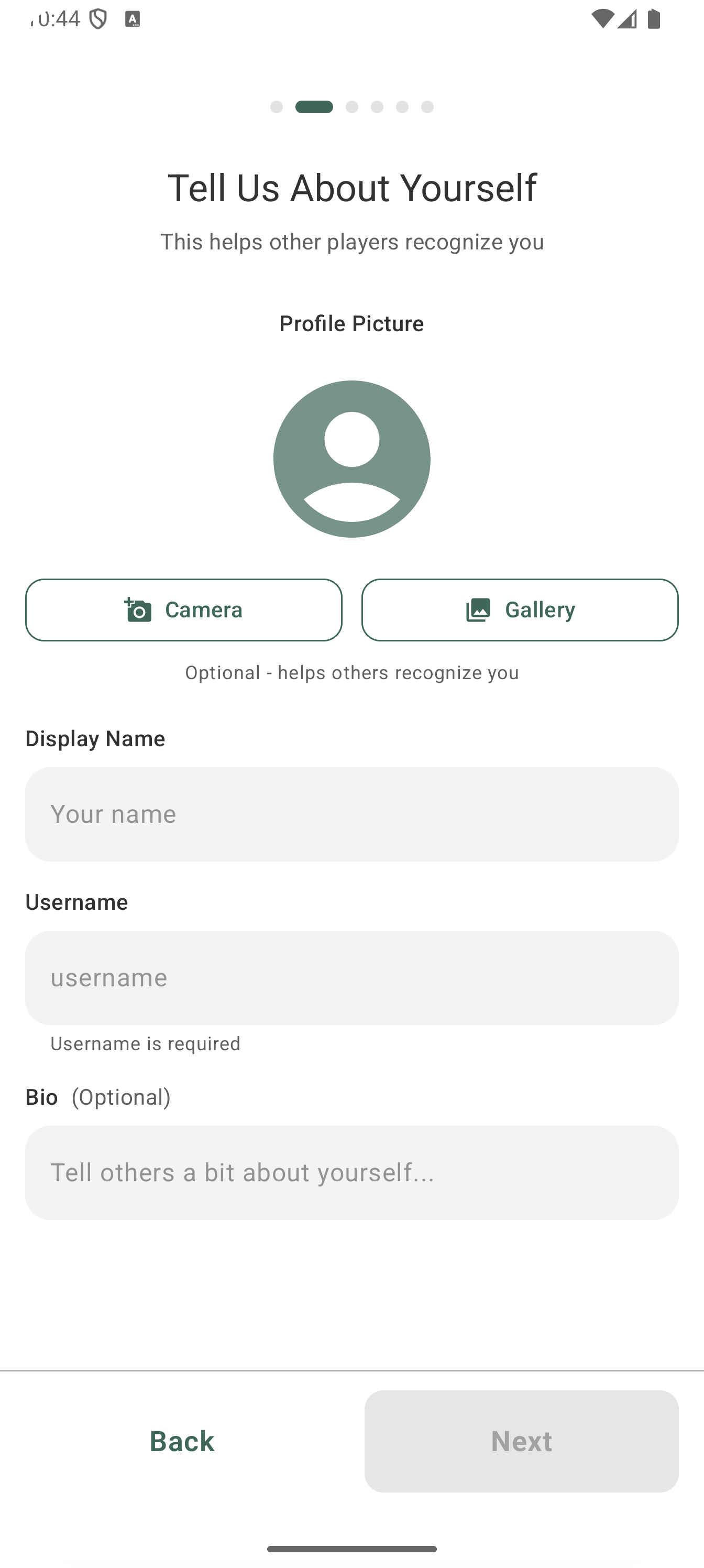This screenshot has width=704, height=1568.
Task: Click the Wi-Fi status icon
Action: pos(603,18)
